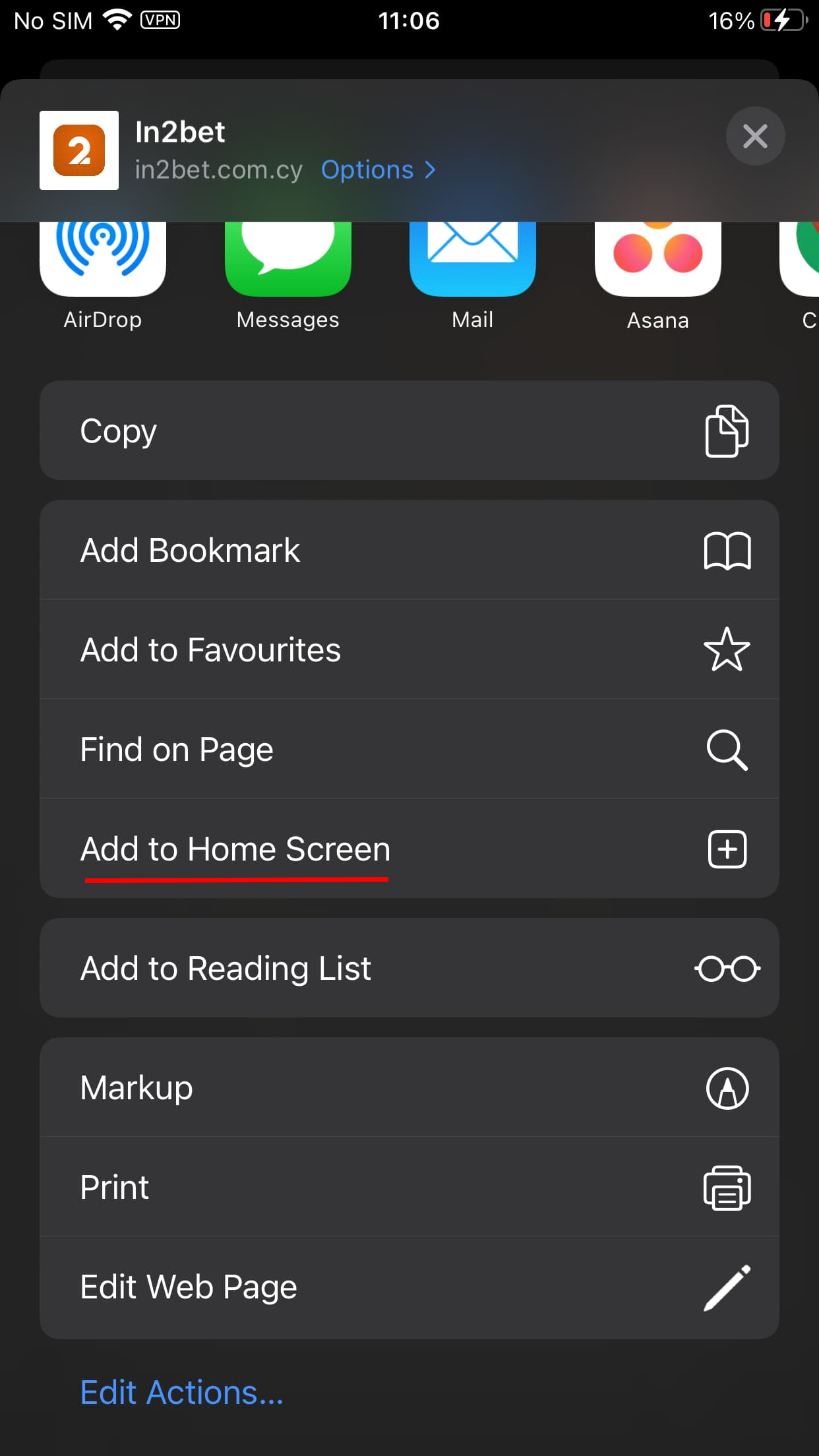Viewport: 819px width, 1456px height.
Task: Open Markup for this page
Action: point(409,1087)
